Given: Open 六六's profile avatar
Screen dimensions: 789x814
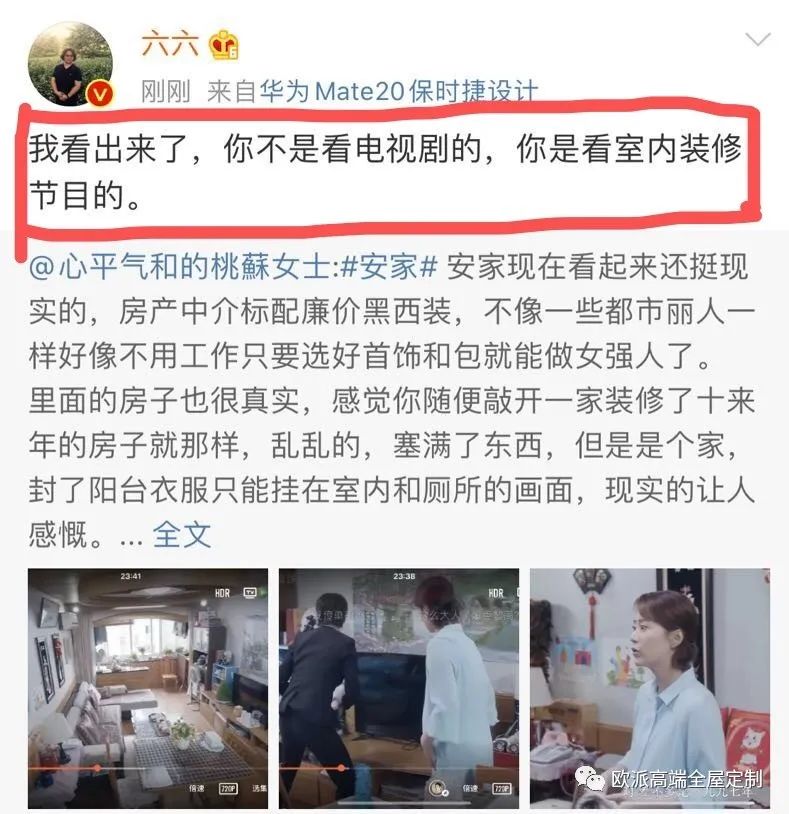Looking at the screenshot, I should [x=69, y=60].
